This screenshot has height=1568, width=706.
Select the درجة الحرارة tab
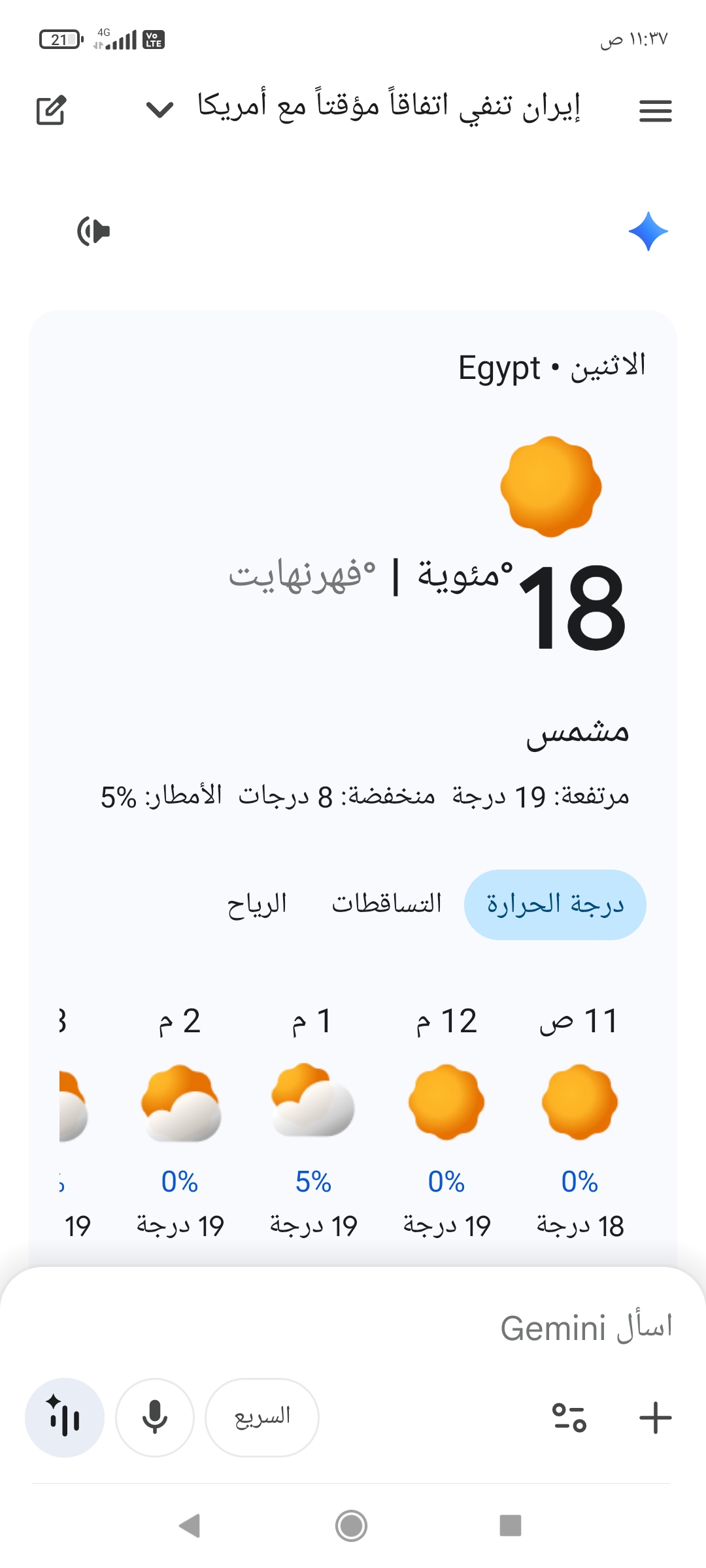click(x=555, y=904)
